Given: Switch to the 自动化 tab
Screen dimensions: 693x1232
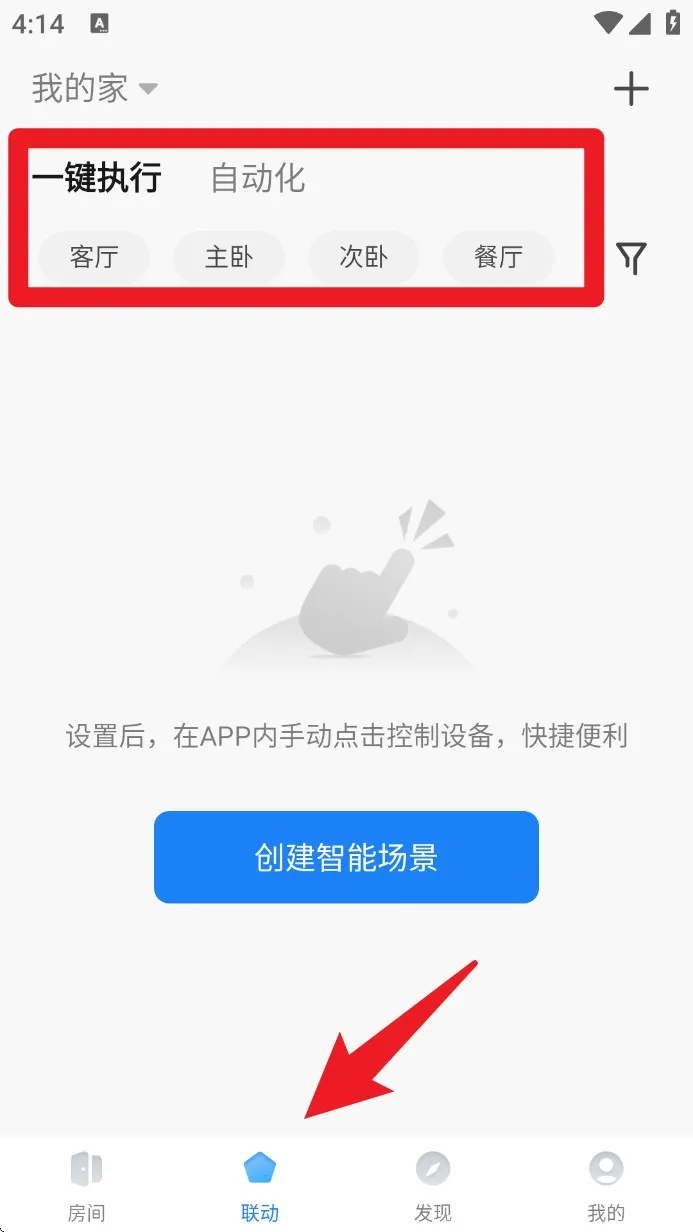Looking at the screenshot, I should [258, 178].
